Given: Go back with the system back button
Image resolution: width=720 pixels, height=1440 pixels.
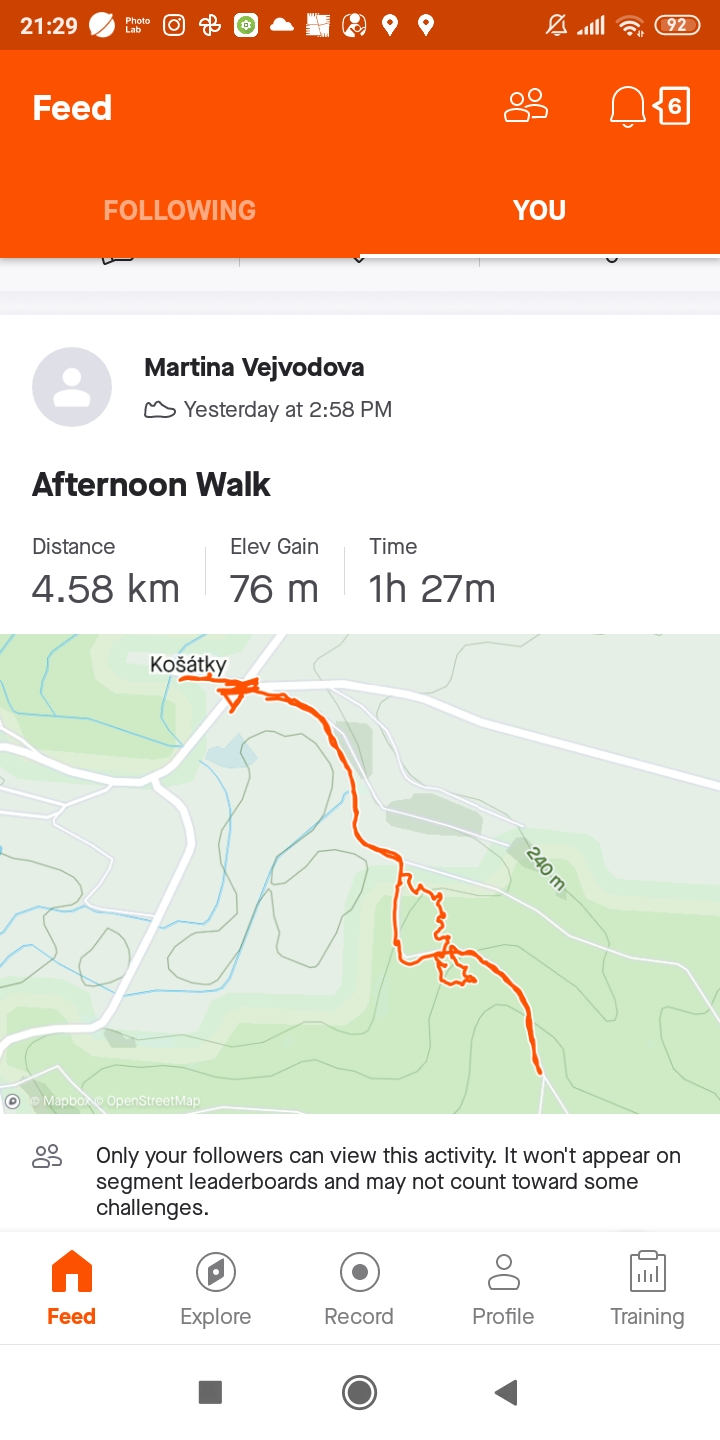Looking at the screenshot, I should tap(506, 1392).
